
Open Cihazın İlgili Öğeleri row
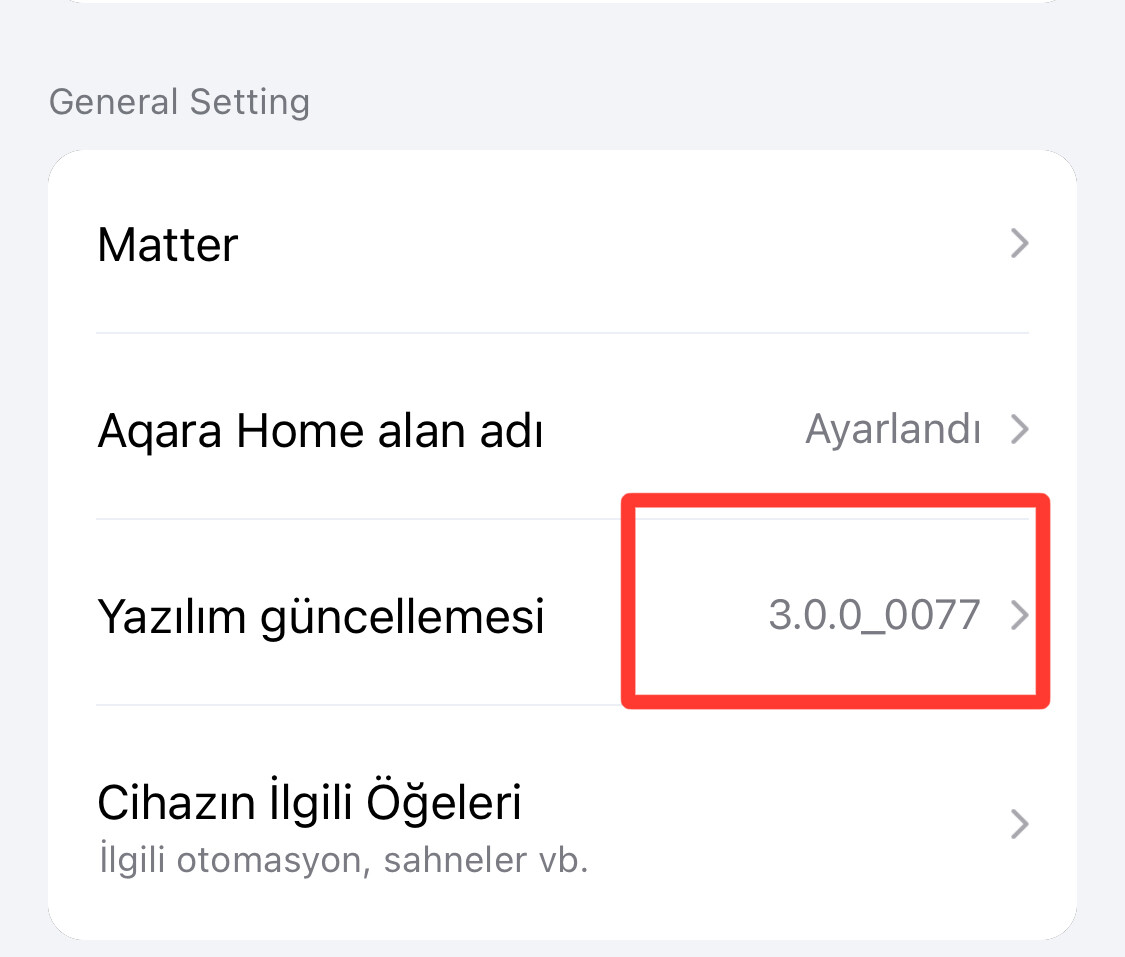(562, 825)
